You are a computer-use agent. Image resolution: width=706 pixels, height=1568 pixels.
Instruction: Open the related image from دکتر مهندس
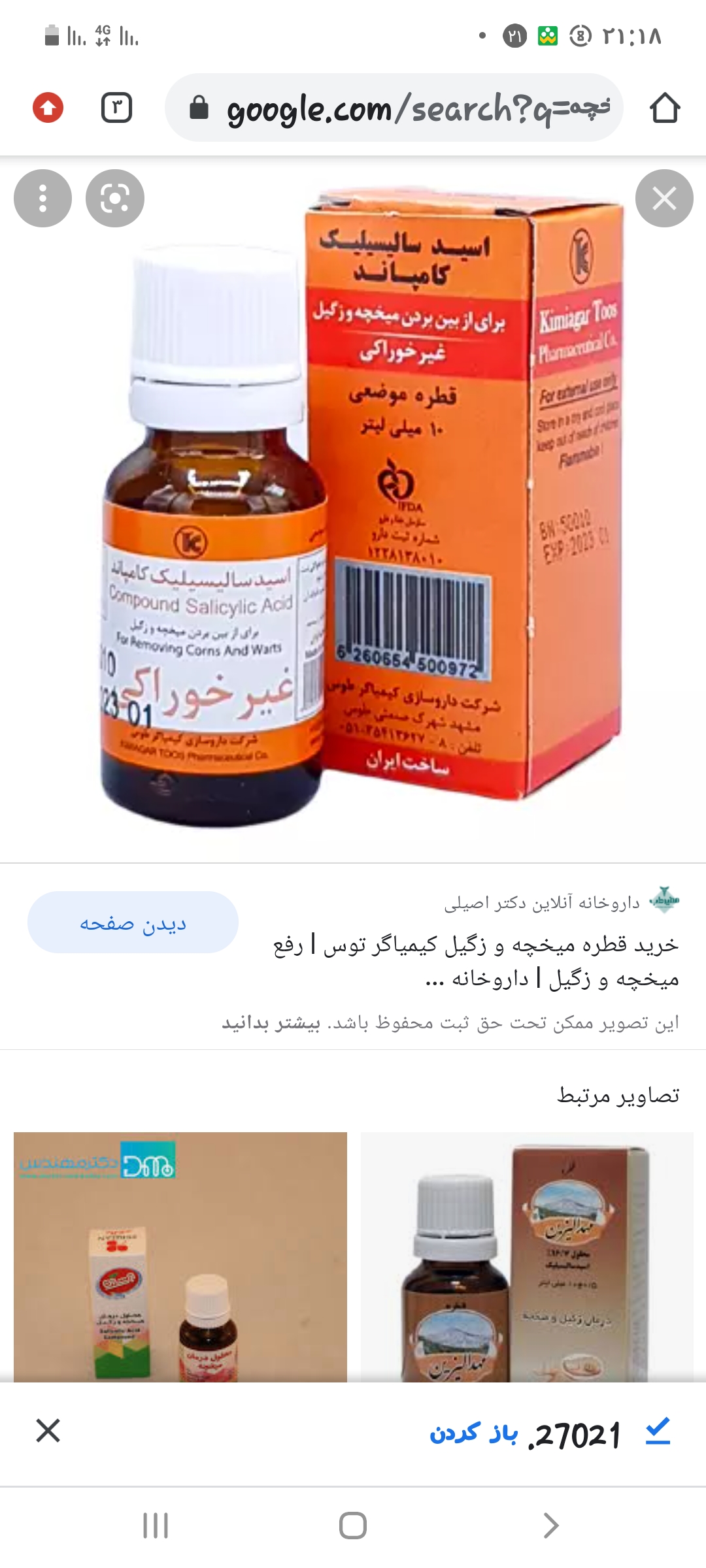click(180, 1258)
